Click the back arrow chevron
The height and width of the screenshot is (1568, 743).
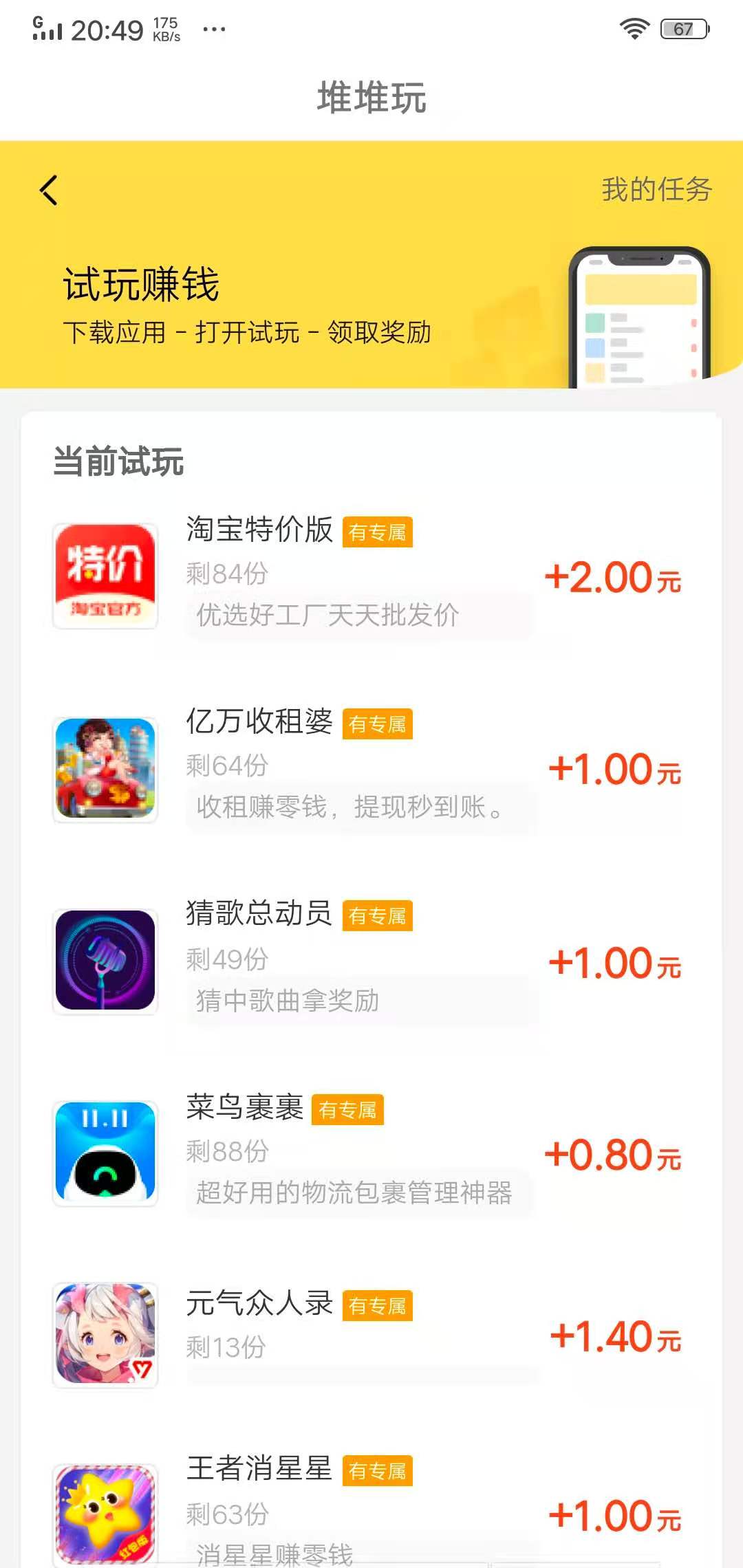coord(48,189)
